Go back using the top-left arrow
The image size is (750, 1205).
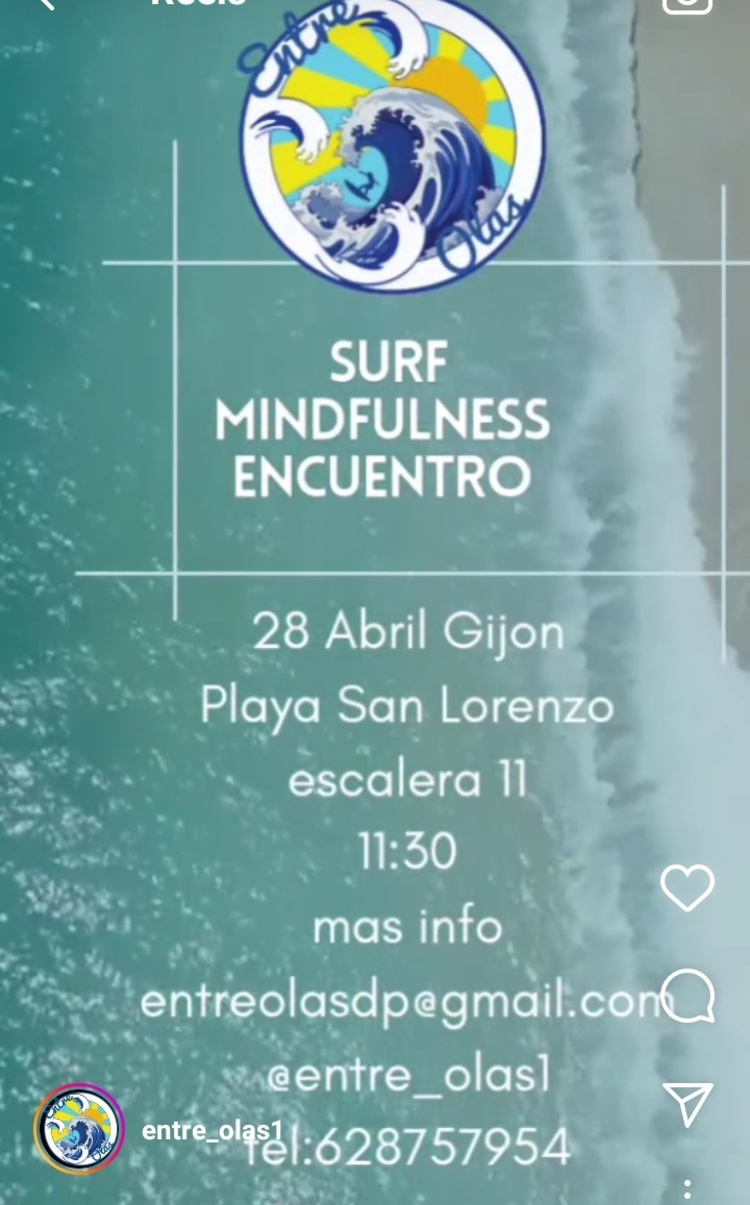point(42,4)
